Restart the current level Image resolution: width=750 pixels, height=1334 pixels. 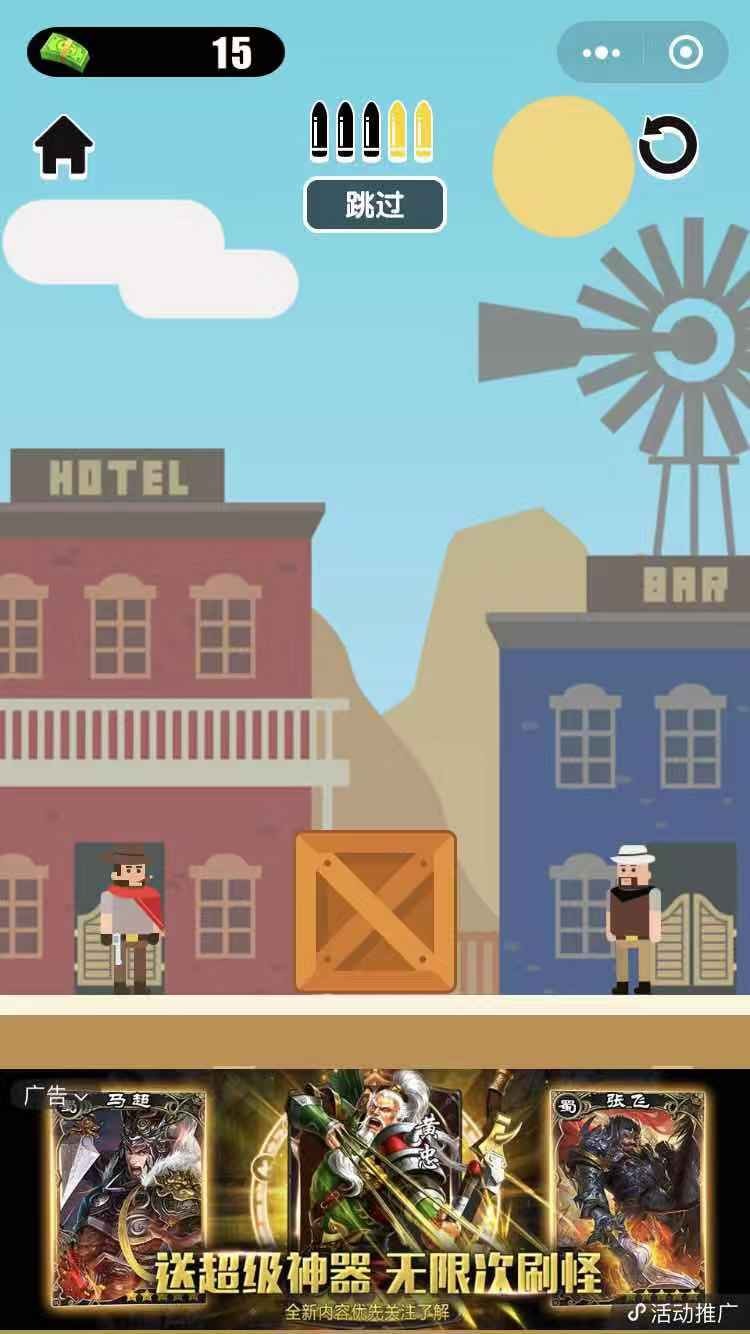pos(667,147)
